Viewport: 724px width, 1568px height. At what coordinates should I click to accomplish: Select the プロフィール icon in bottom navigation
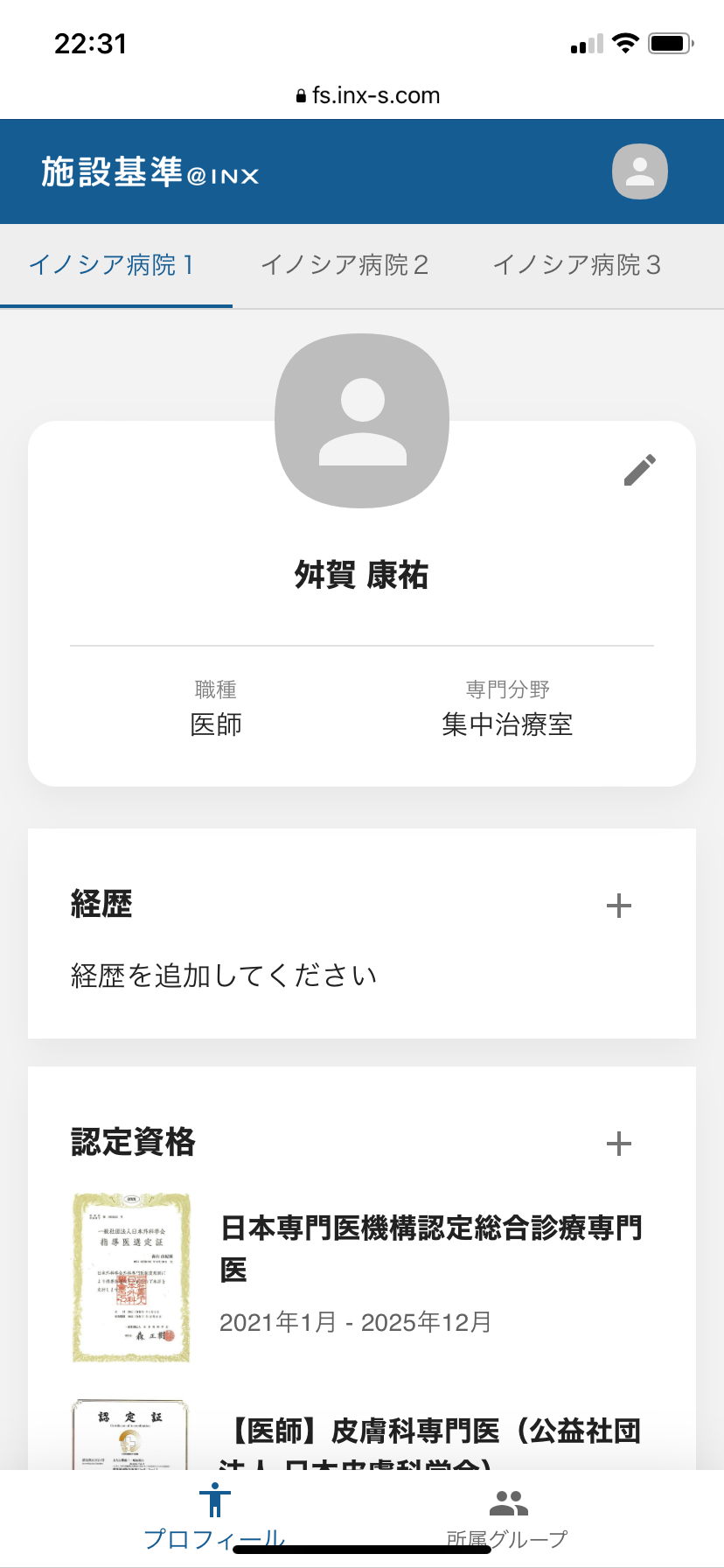coord(212,1498)
